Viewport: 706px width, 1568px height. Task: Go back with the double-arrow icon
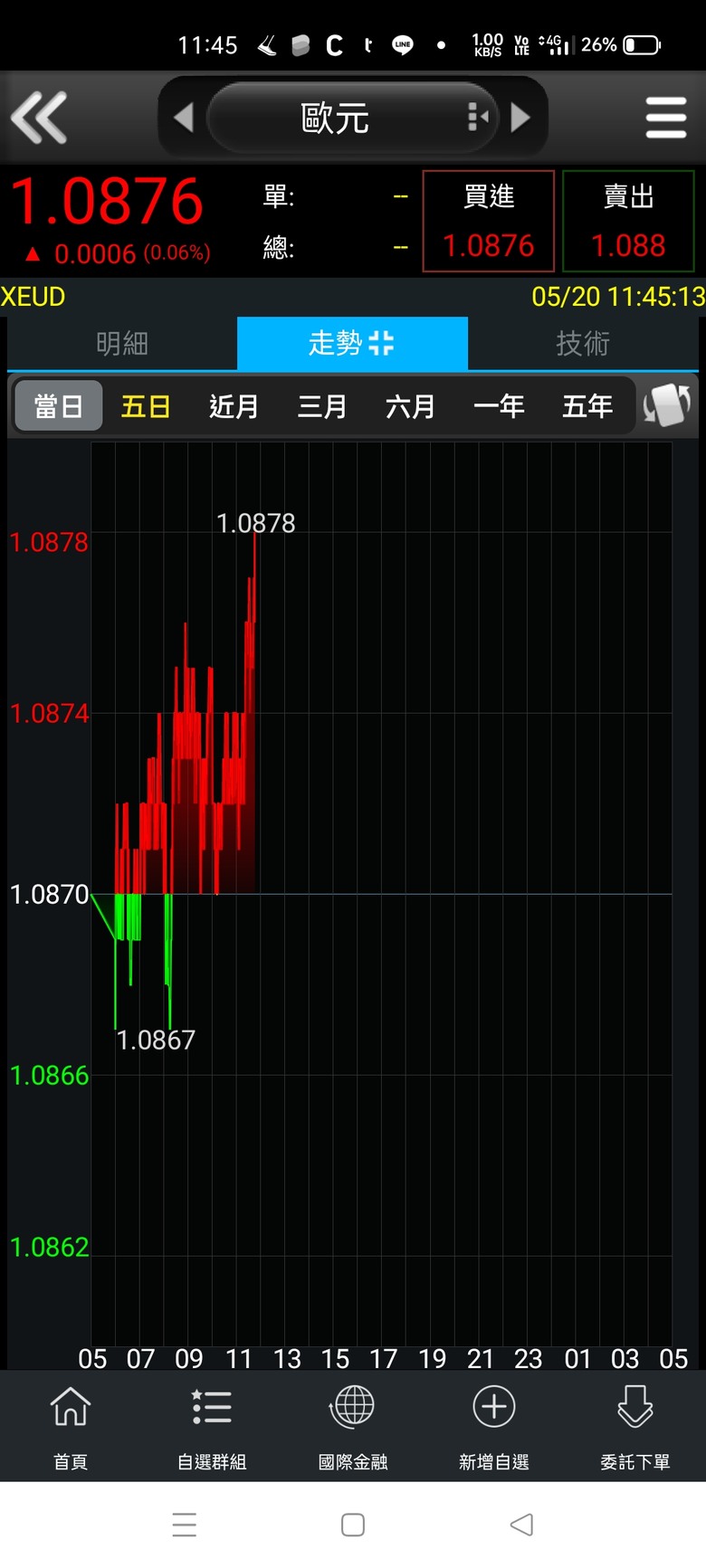39,117
